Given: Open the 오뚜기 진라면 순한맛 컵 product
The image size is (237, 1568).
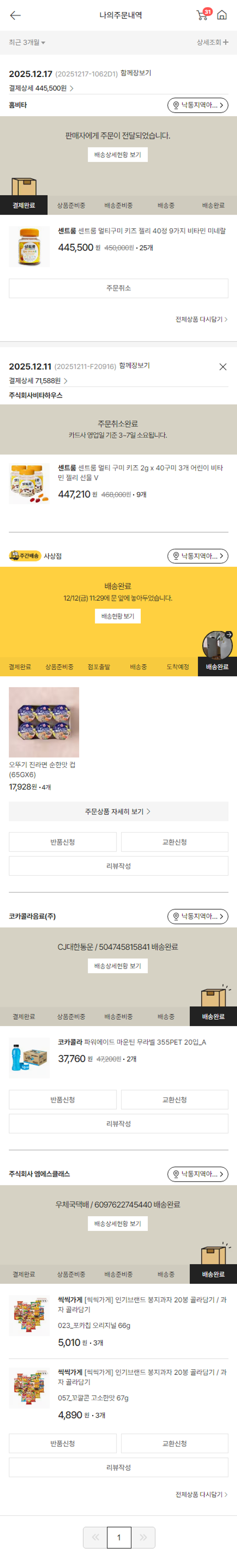Looking at the screenshot, I should pos(44,722).
